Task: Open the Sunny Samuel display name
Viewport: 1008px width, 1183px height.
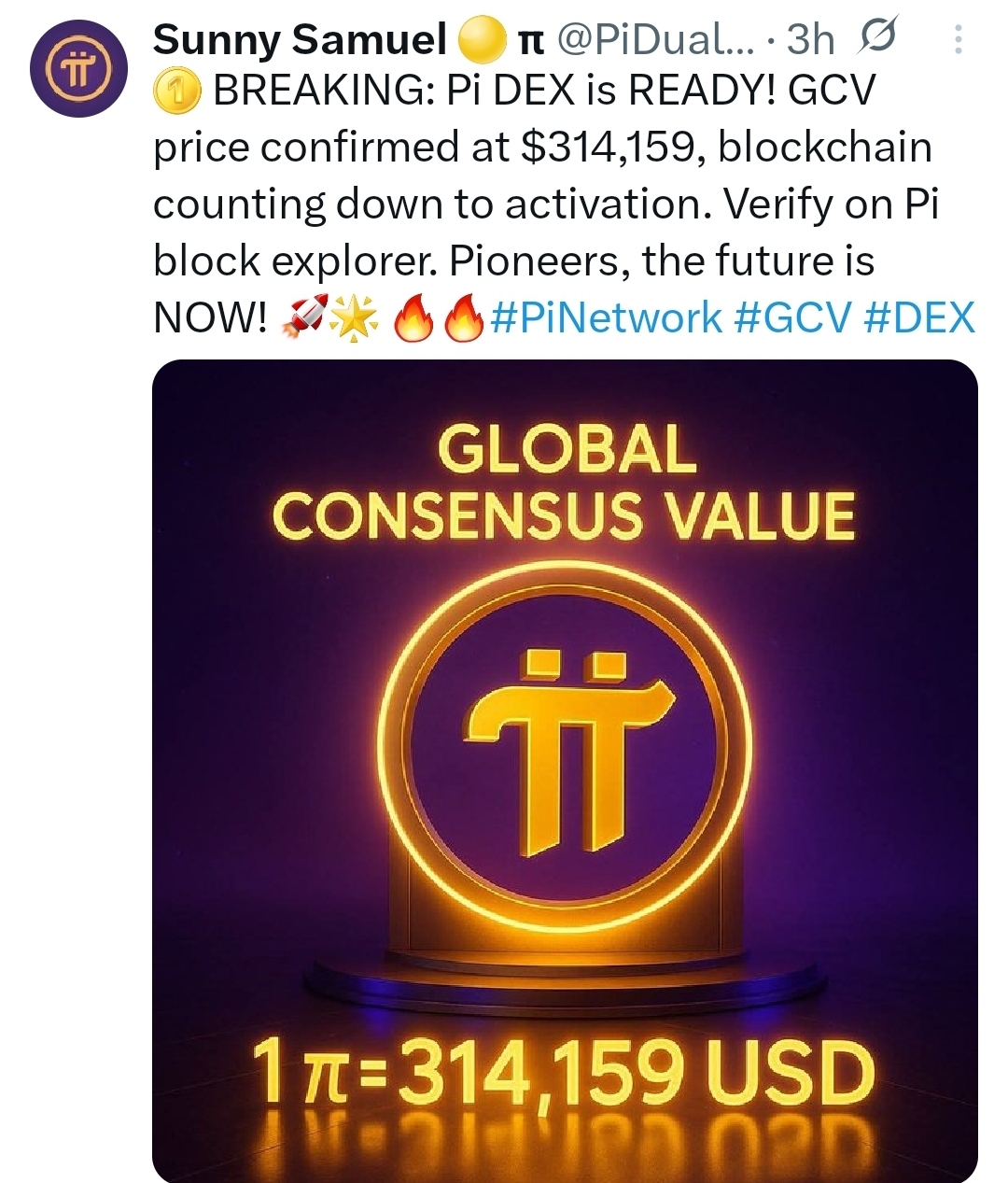Action: (299, 39)
